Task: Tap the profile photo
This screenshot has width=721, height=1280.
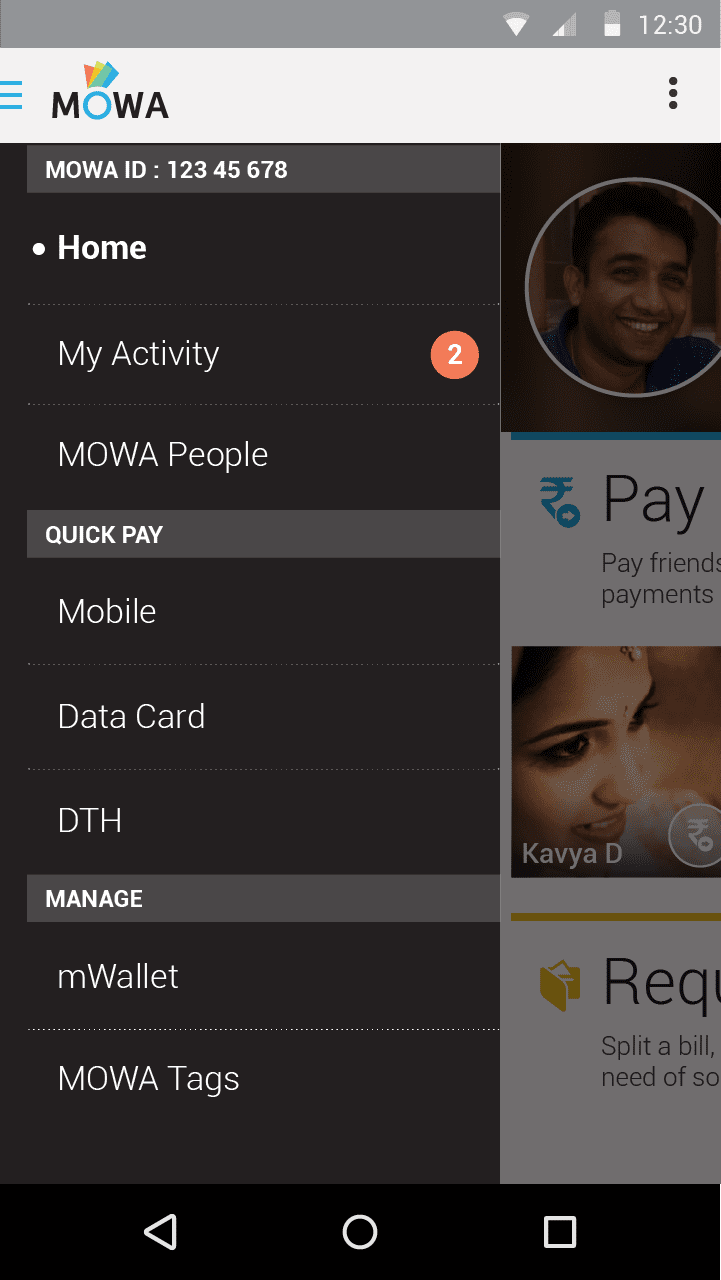Action: pos(624,289)
